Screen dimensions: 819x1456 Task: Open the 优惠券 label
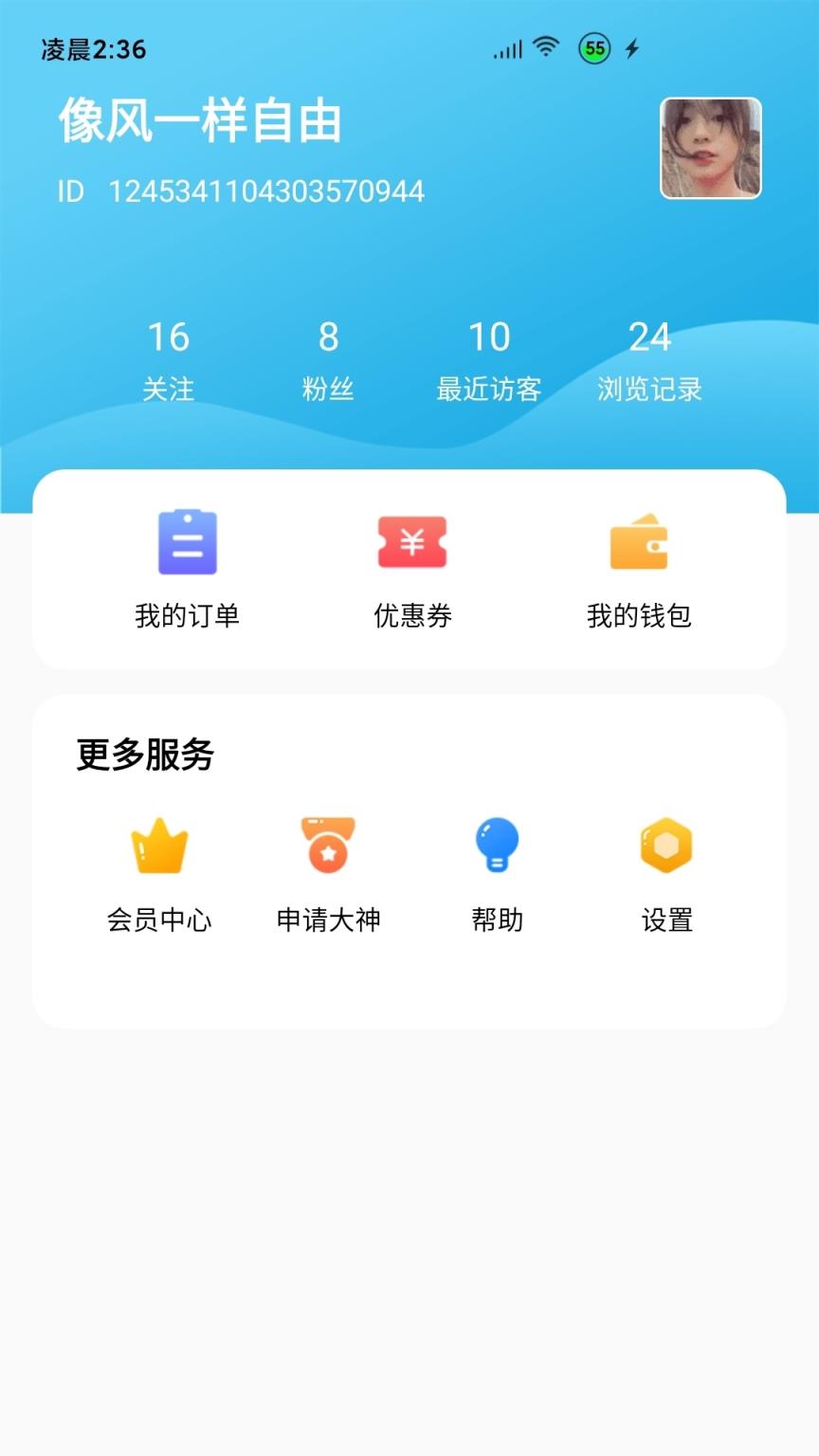[411, 616]
